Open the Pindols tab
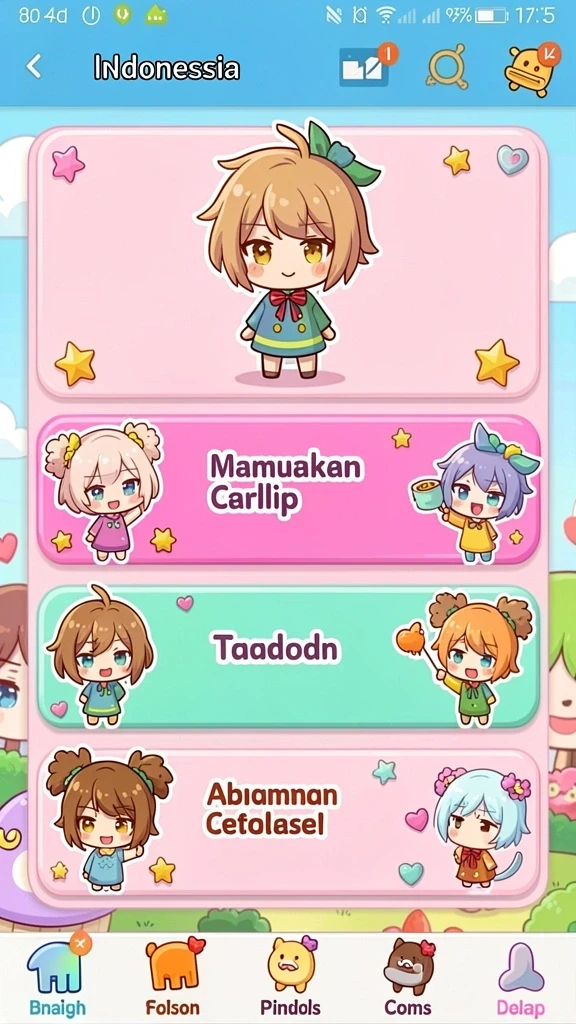Viewport: 576px width, 1024px height. click(x=291, y=977)
